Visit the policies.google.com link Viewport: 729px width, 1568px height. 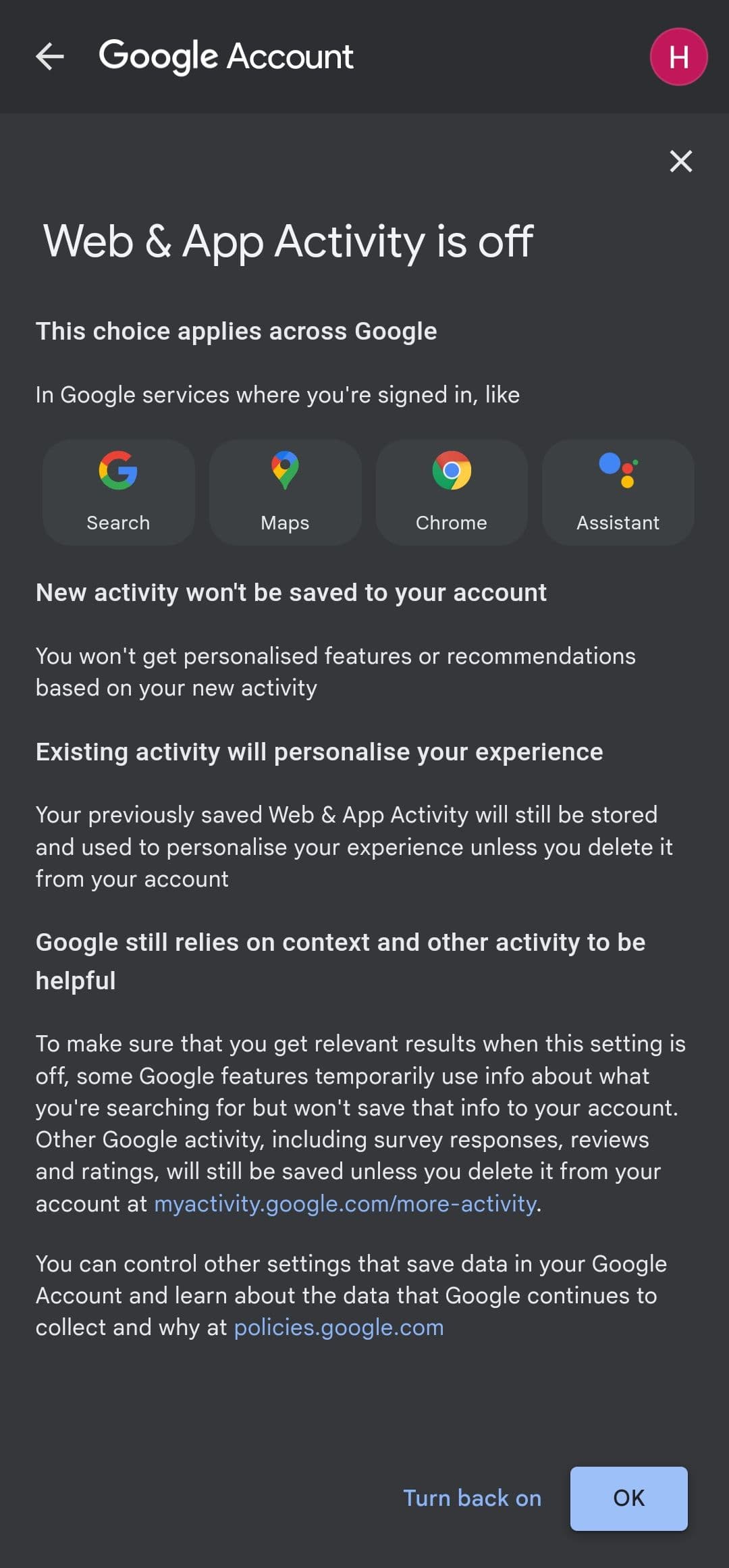point(339,1328)
